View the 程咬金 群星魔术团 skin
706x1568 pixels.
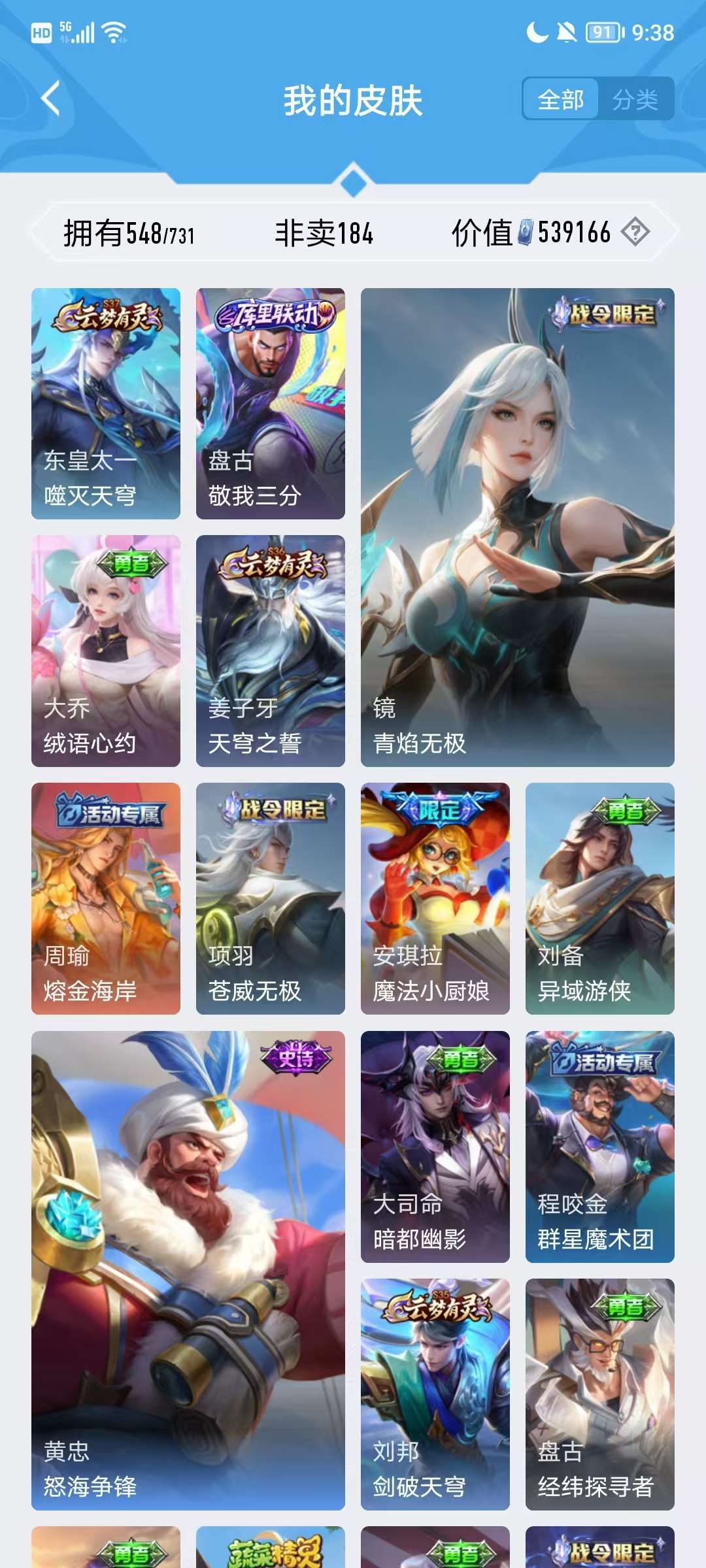pos(599,1147)
